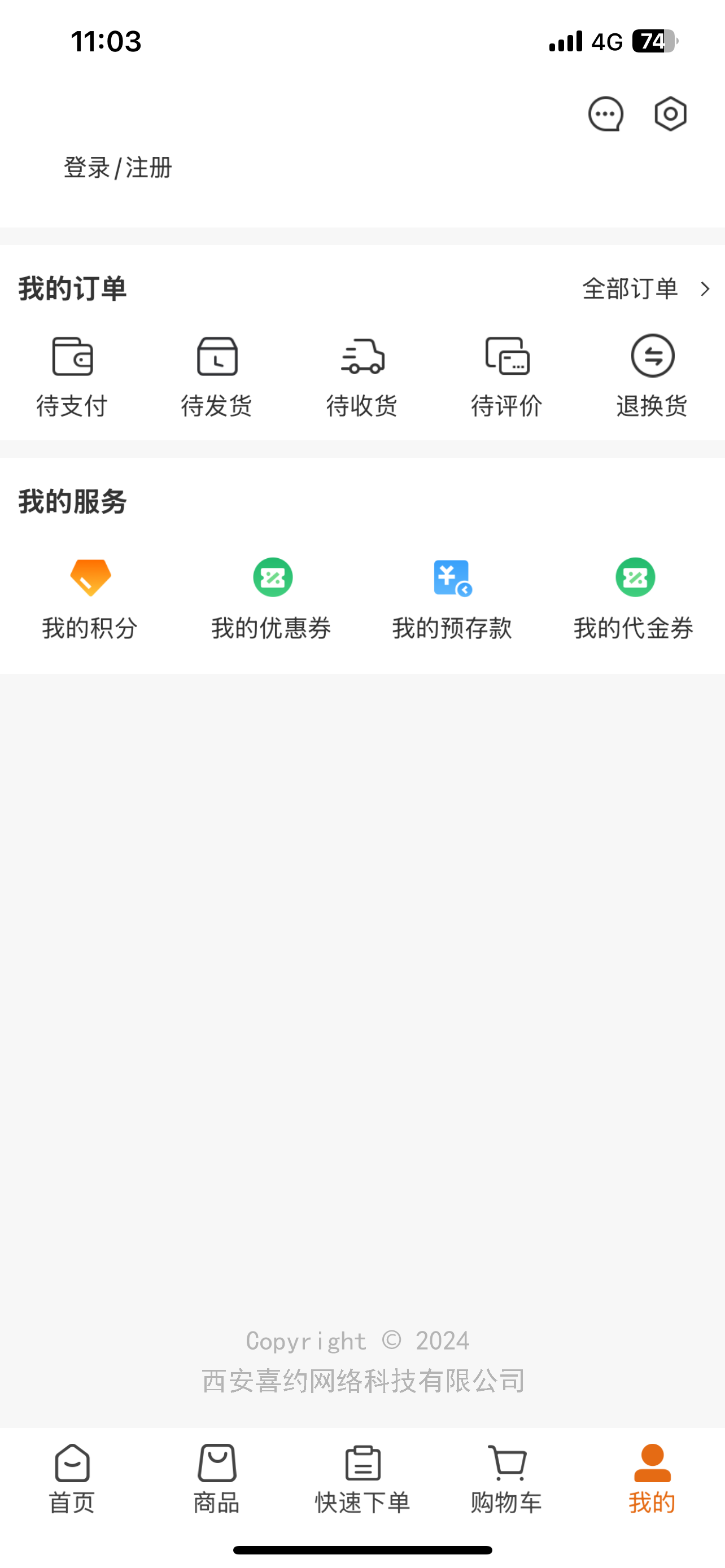725x1568 pixels.
Task: Tap 登录/注册 to sign in
Action: click(x=118, y=168)
